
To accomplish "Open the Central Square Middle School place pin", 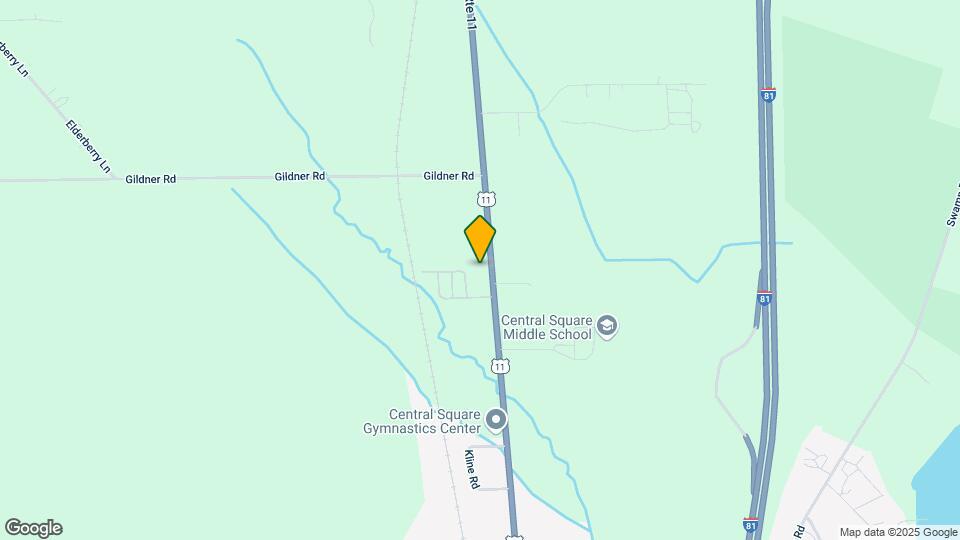I will pyautogui.click(x=607, y=326).
